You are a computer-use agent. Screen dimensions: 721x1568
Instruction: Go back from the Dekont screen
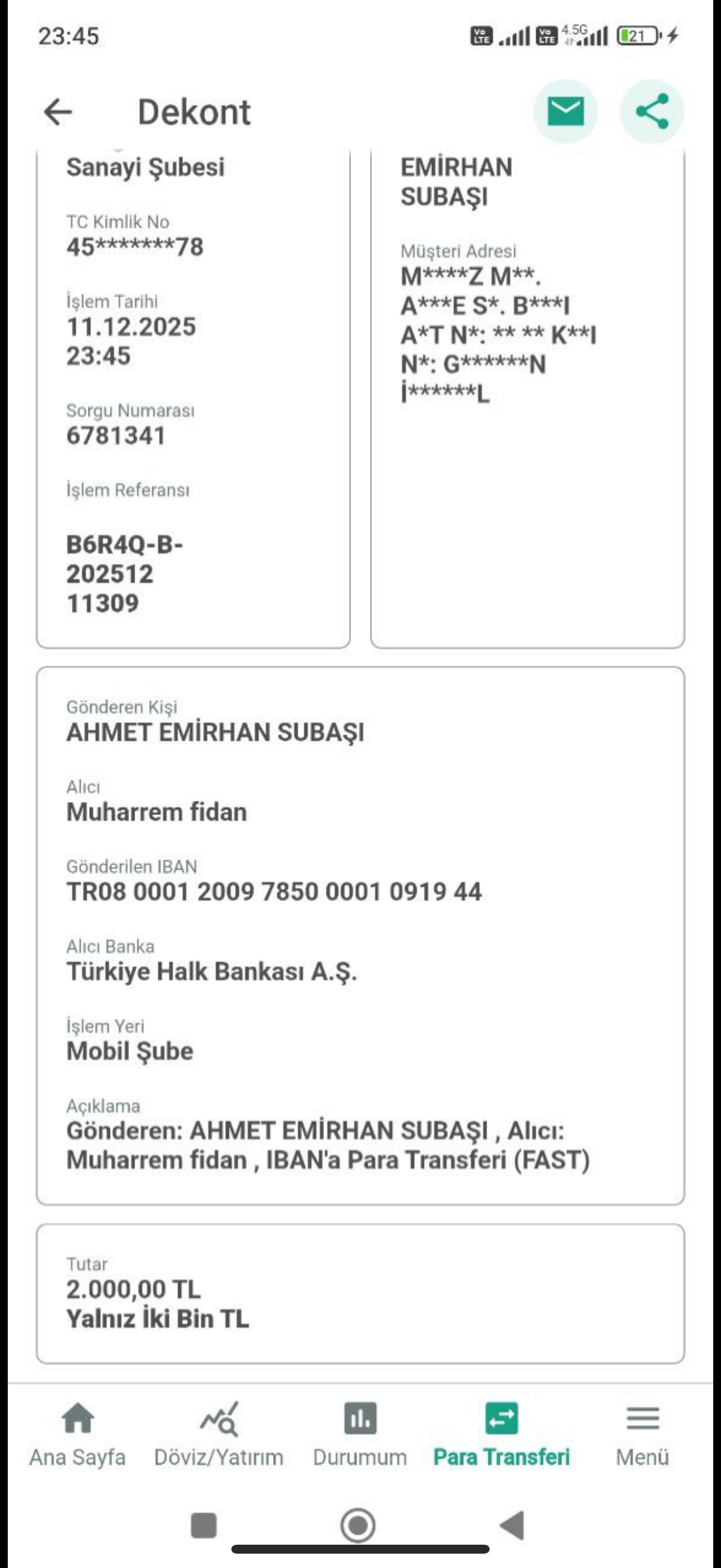[x=58, y=112]
